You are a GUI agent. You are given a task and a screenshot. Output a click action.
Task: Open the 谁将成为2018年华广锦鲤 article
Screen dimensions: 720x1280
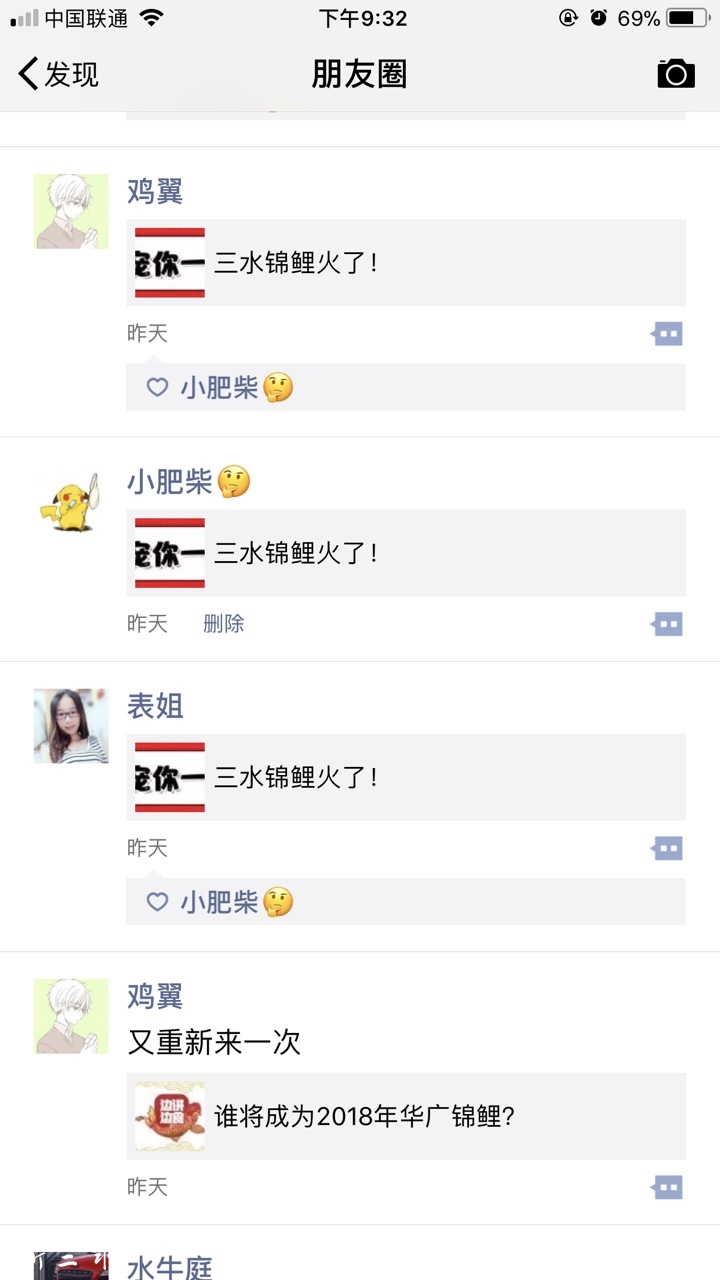click(x=406, y=1116)
